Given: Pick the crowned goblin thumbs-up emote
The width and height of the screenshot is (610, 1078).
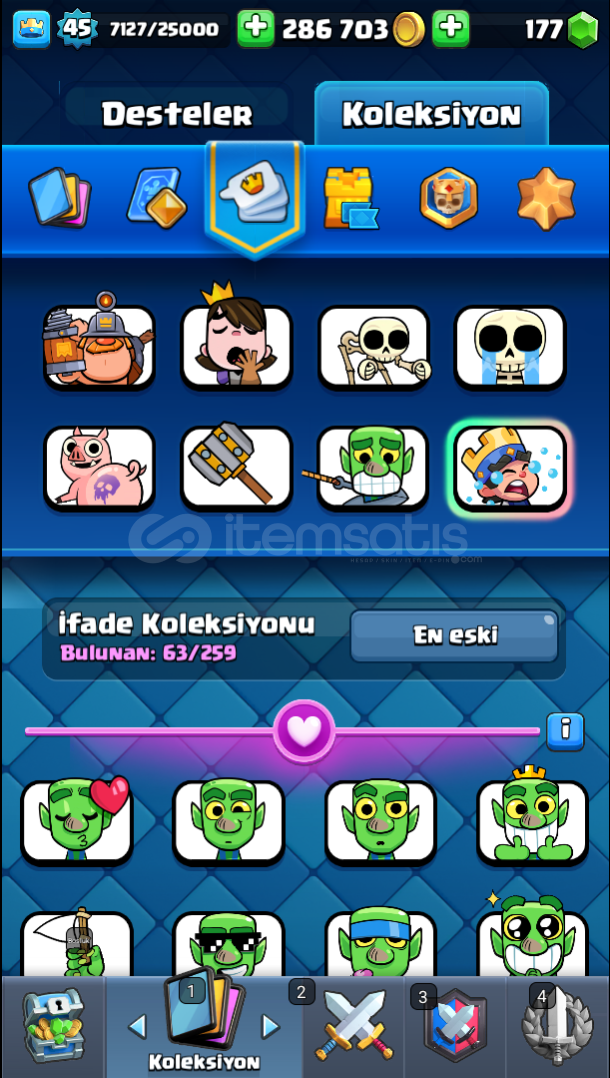Looking at the screenshot, I should coord(532,821).
